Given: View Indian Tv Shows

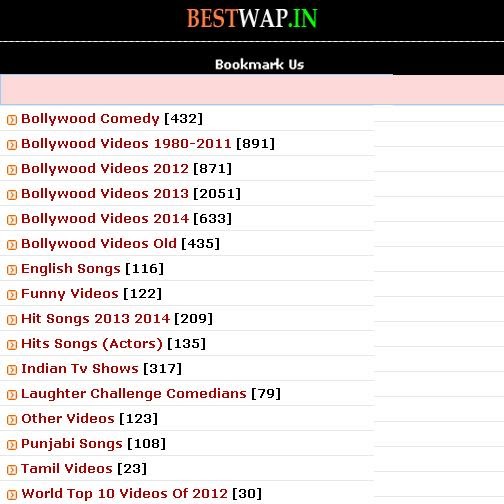Looking at the screenshot, I should tap(80, 369).
